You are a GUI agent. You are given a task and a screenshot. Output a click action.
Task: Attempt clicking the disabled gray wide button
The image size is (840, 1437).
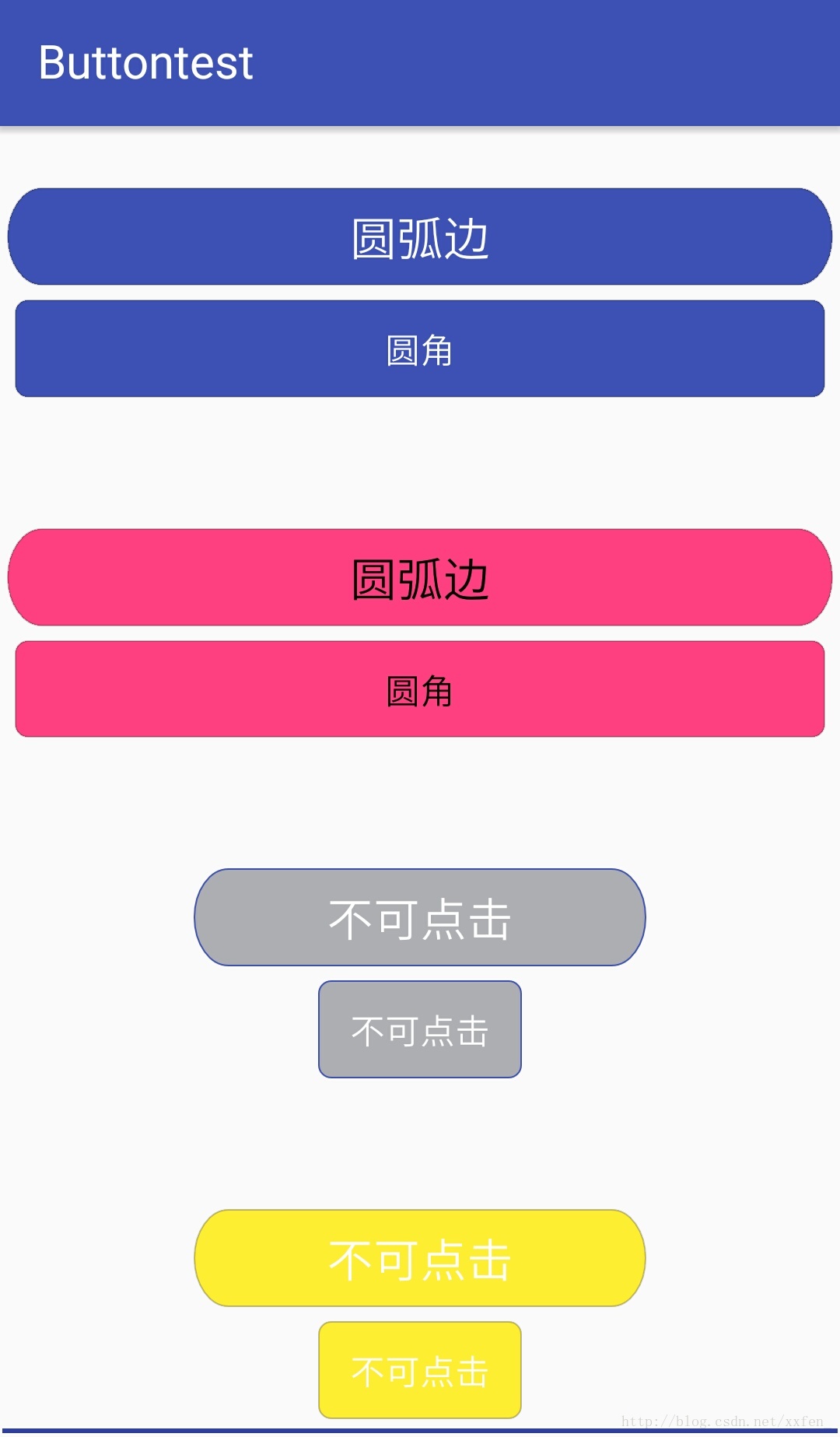click(418, 918)
